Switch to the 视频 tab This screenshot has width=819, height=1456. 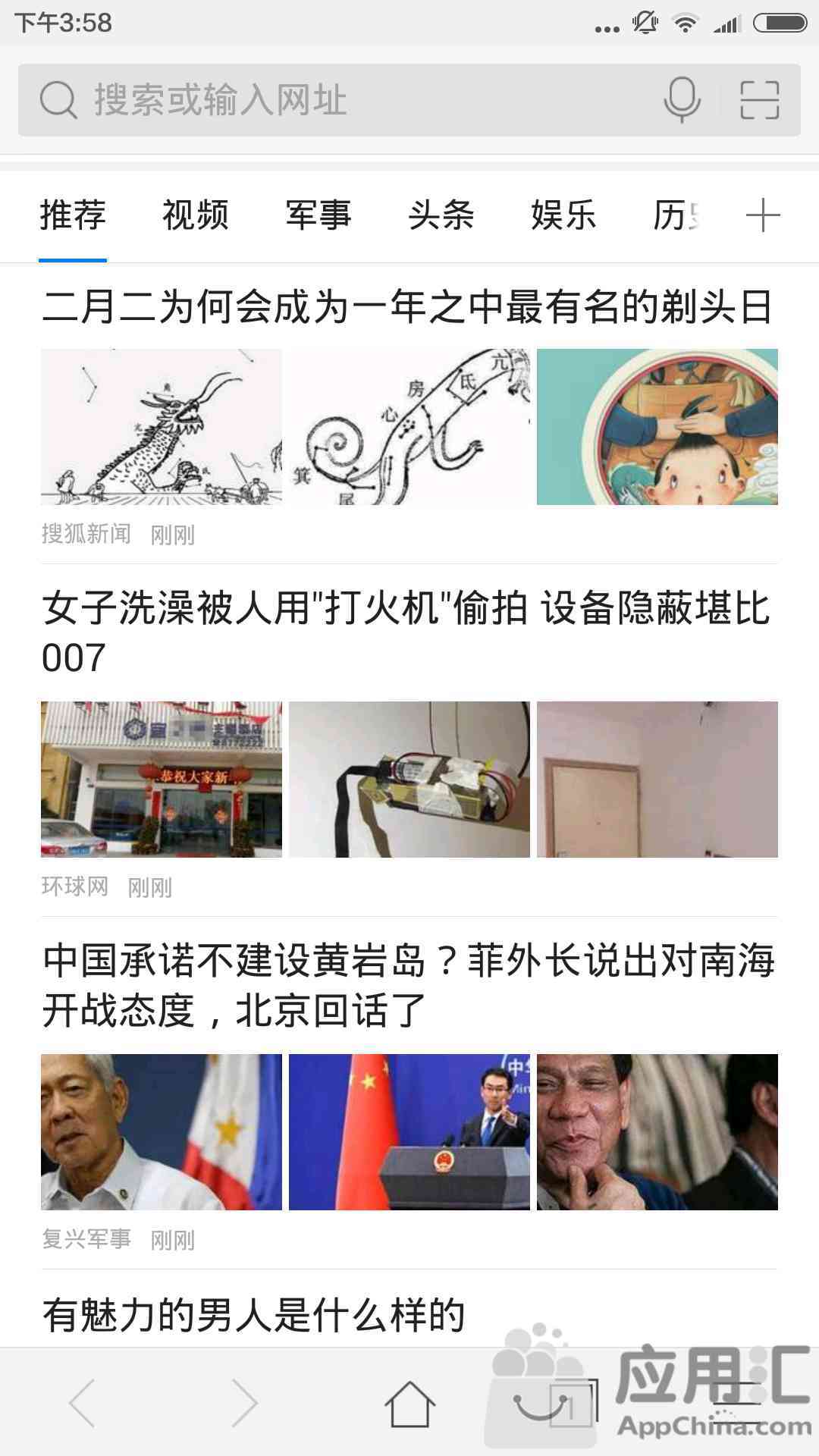click(x=195, y=215)
